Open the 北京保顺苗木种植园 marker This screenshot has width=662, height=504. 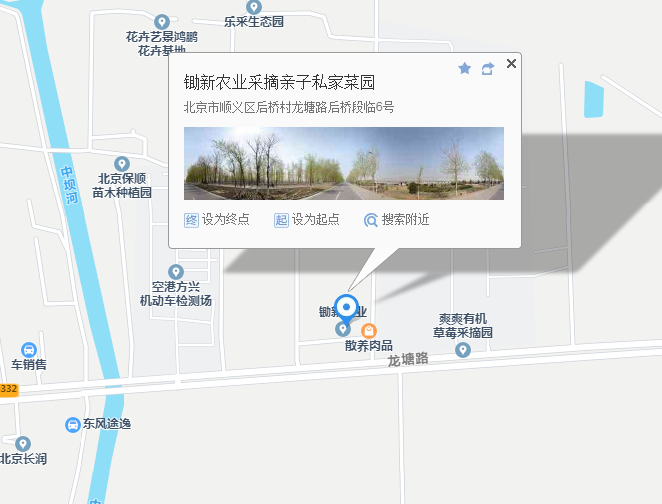(122, 164)
